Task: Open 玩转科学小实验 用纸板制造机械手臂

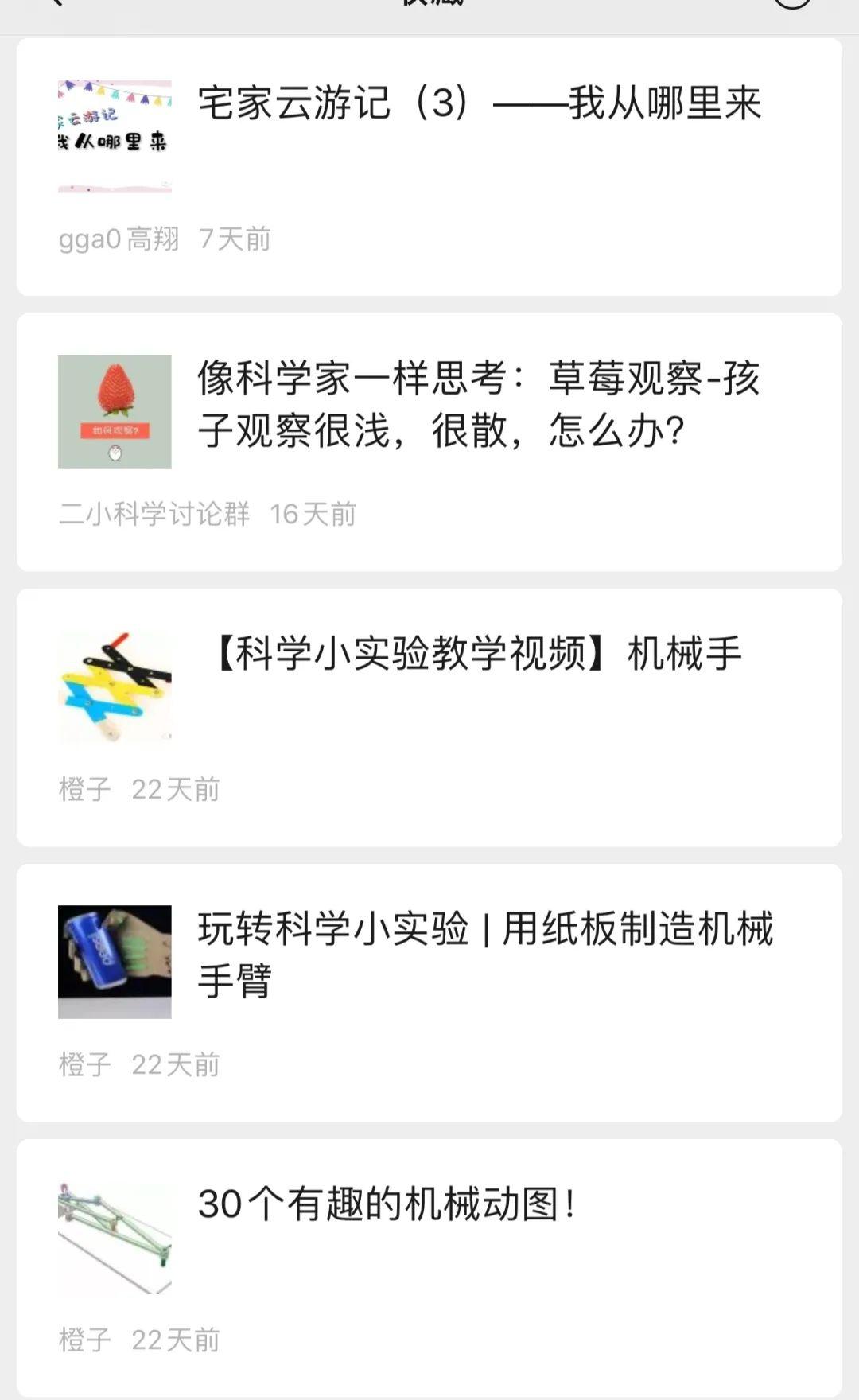Action: tap(484, 955)
